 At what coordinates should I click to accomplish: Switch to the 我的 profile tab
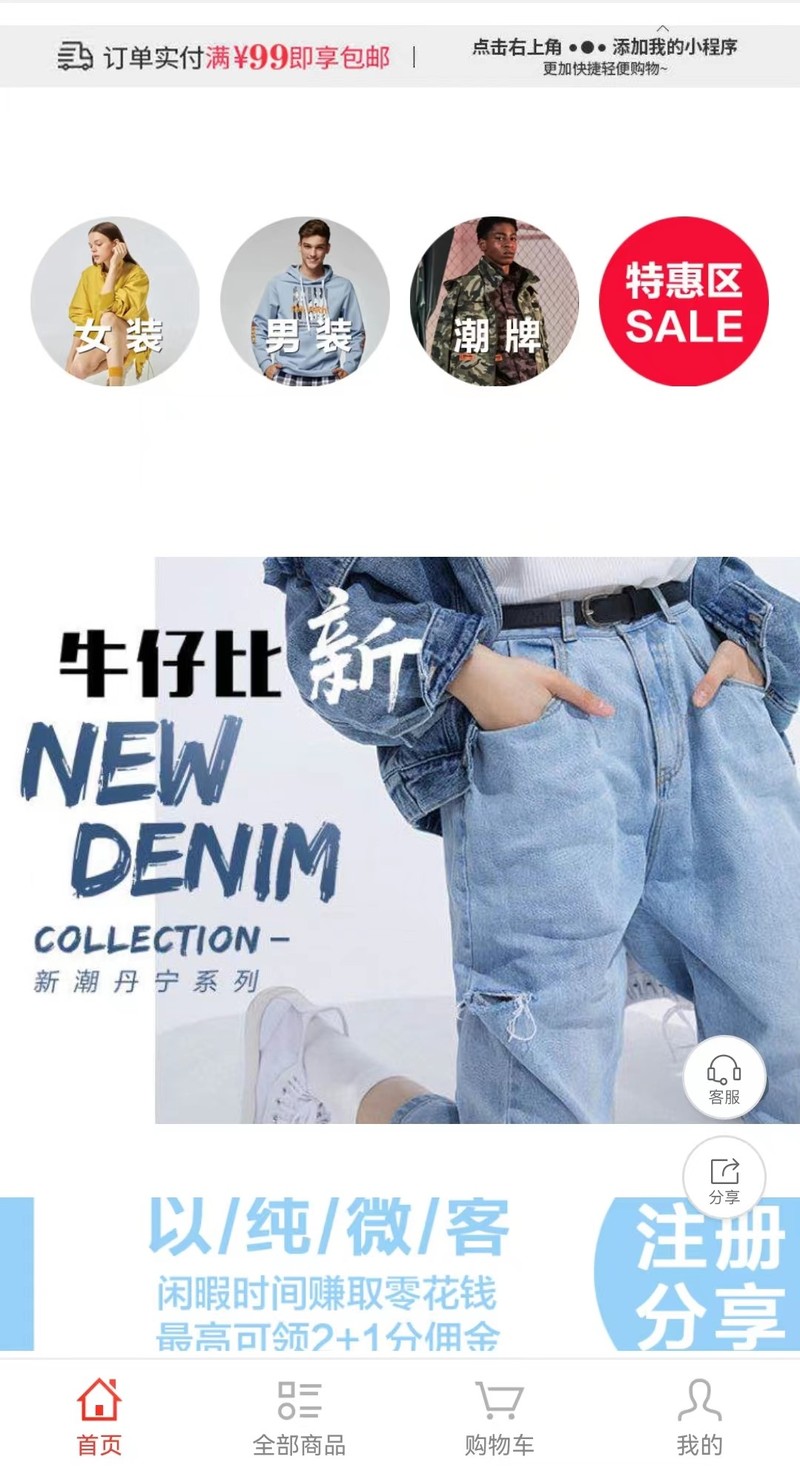699,1415
